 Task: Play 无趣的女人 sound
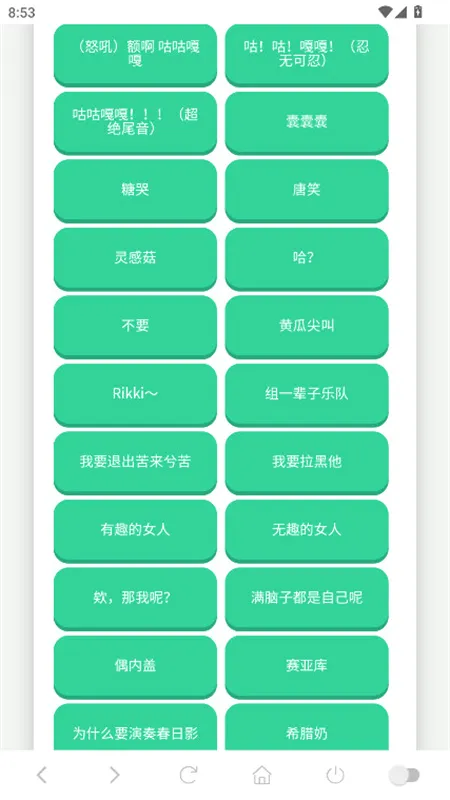click(307, 530)
